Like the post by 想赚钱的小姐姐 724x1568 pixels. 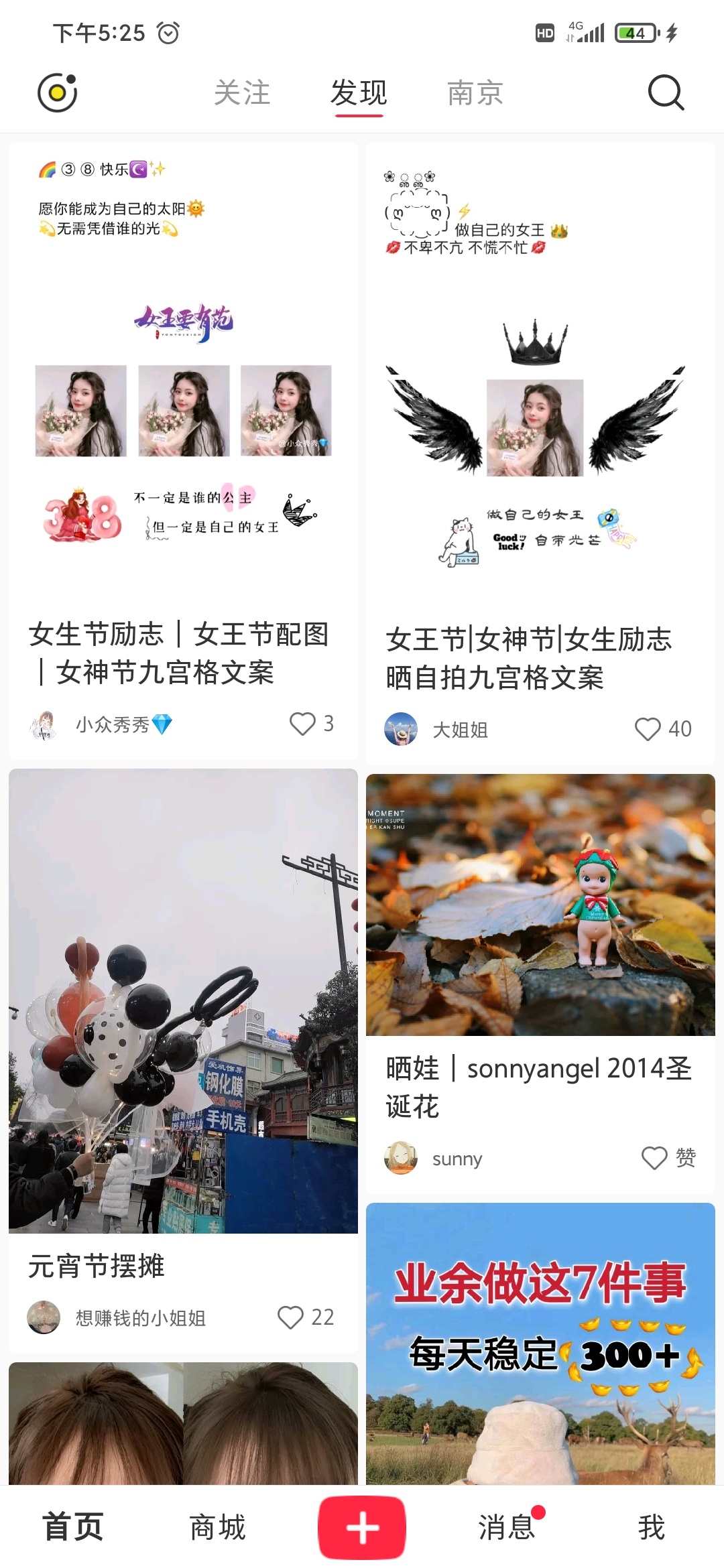tap(291, 1317)
